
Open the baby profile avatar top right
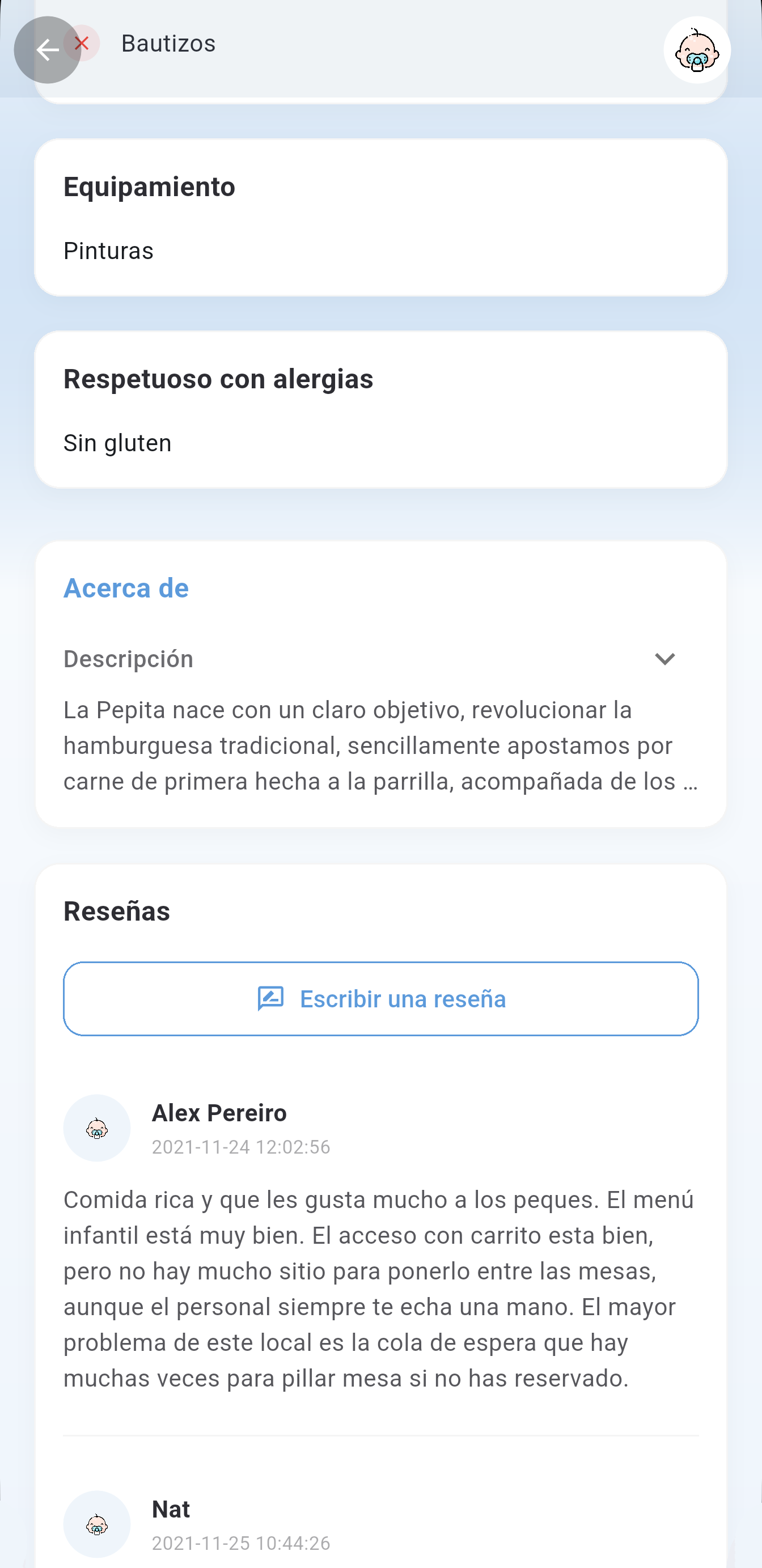[x=697, y=50]
